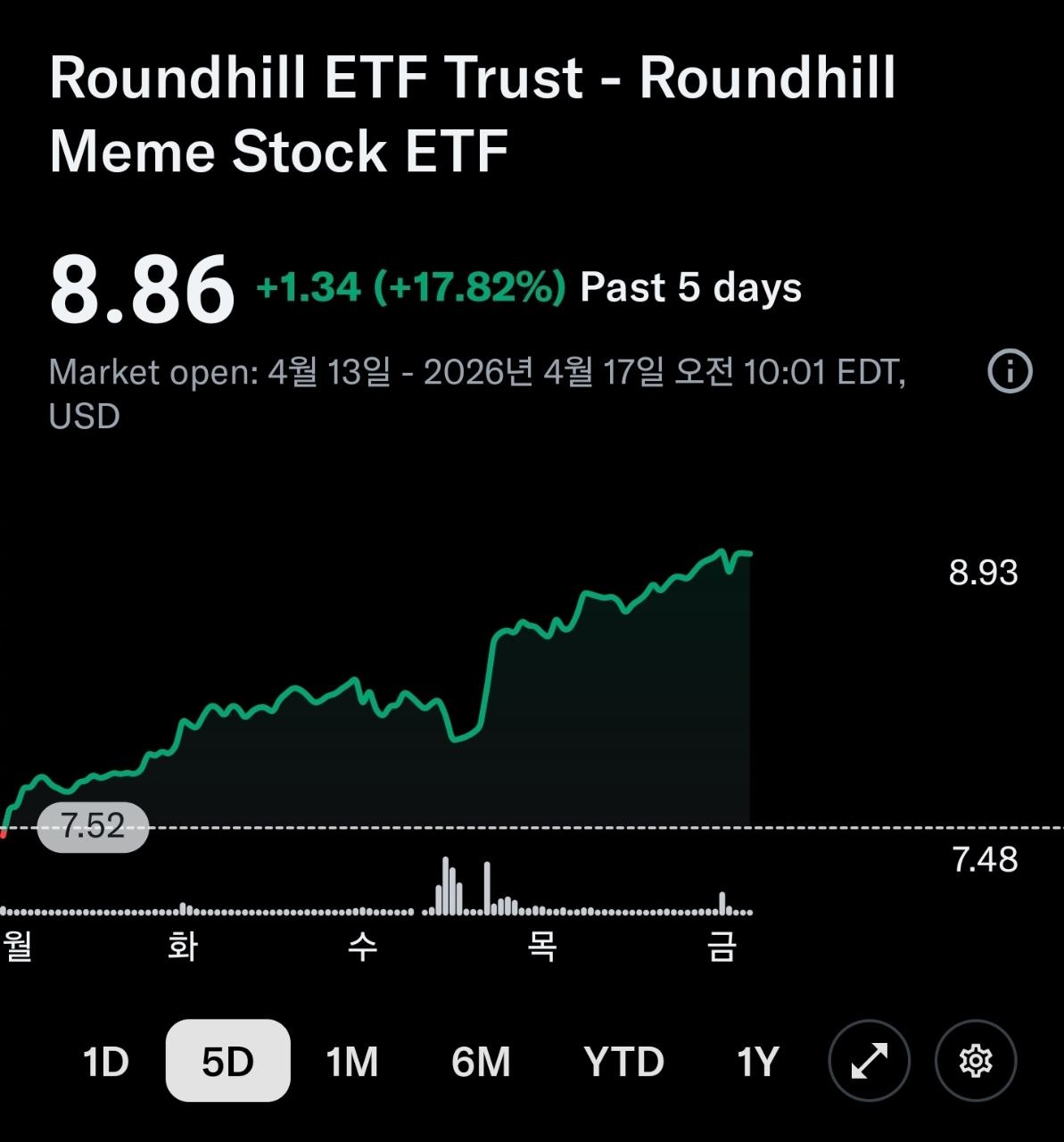Open the market info icon
Screen dimensions: 1064x1142
[x=1010, y=371]
